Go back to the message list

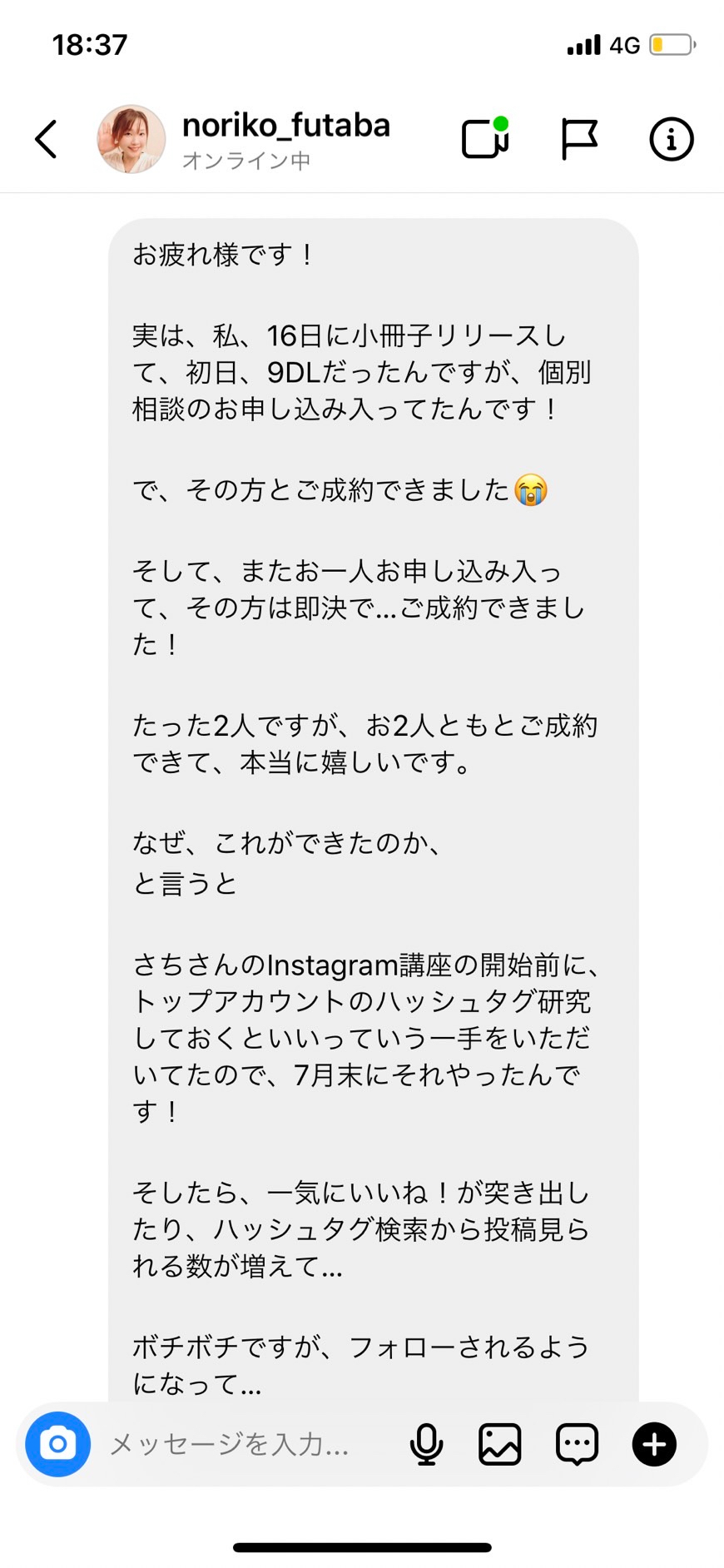pos(47,139)
